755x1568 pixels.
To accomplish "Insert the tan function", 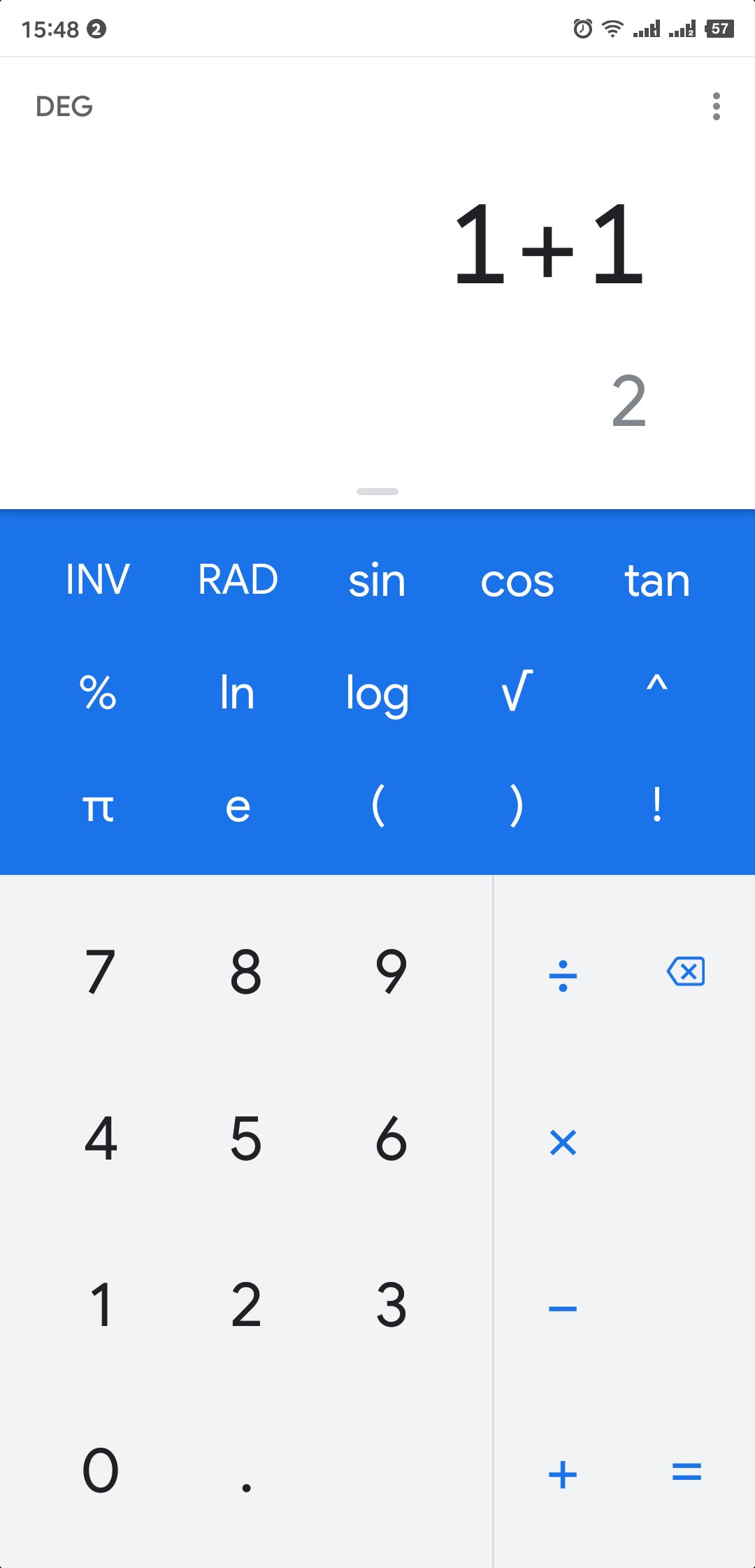I will coord(656,580).
